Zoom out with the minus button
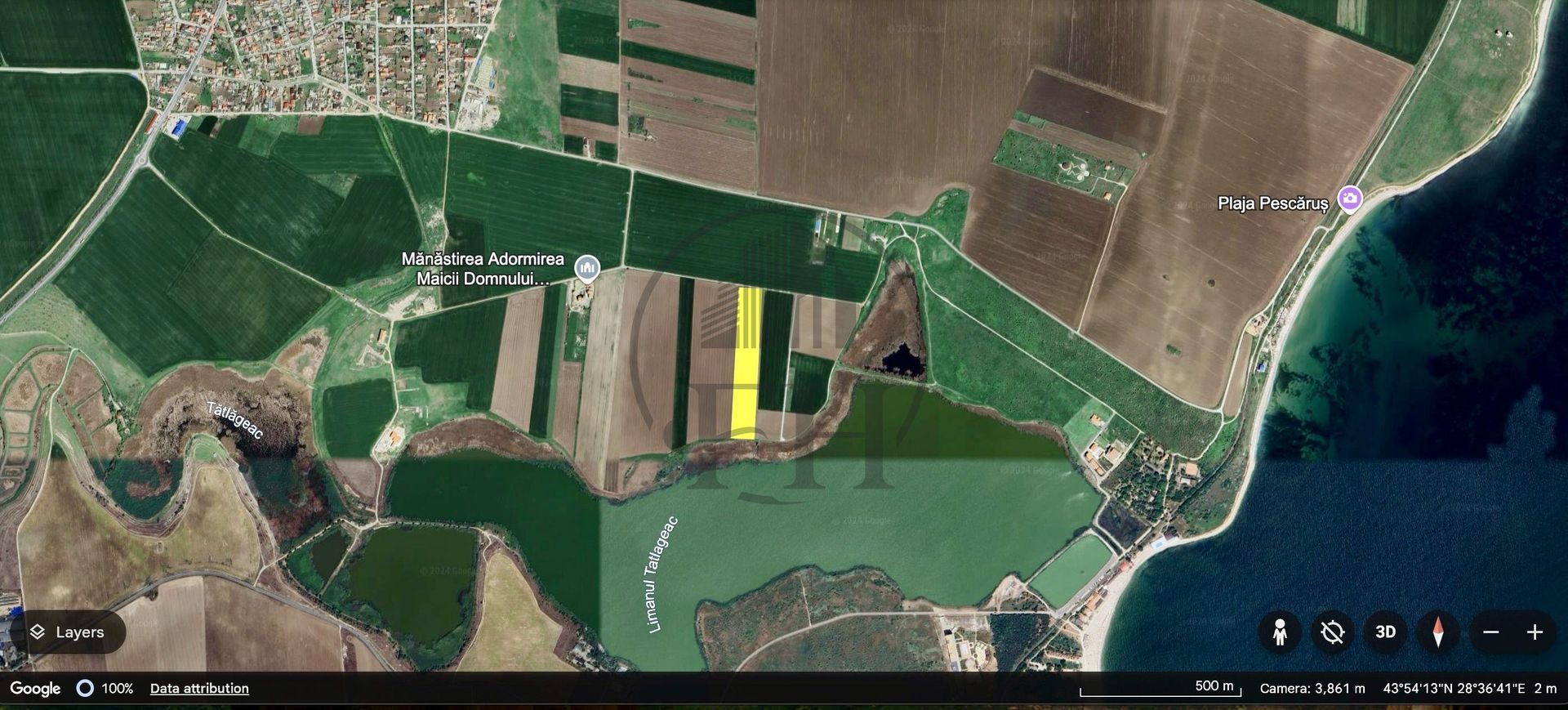 pos(1490,632)
